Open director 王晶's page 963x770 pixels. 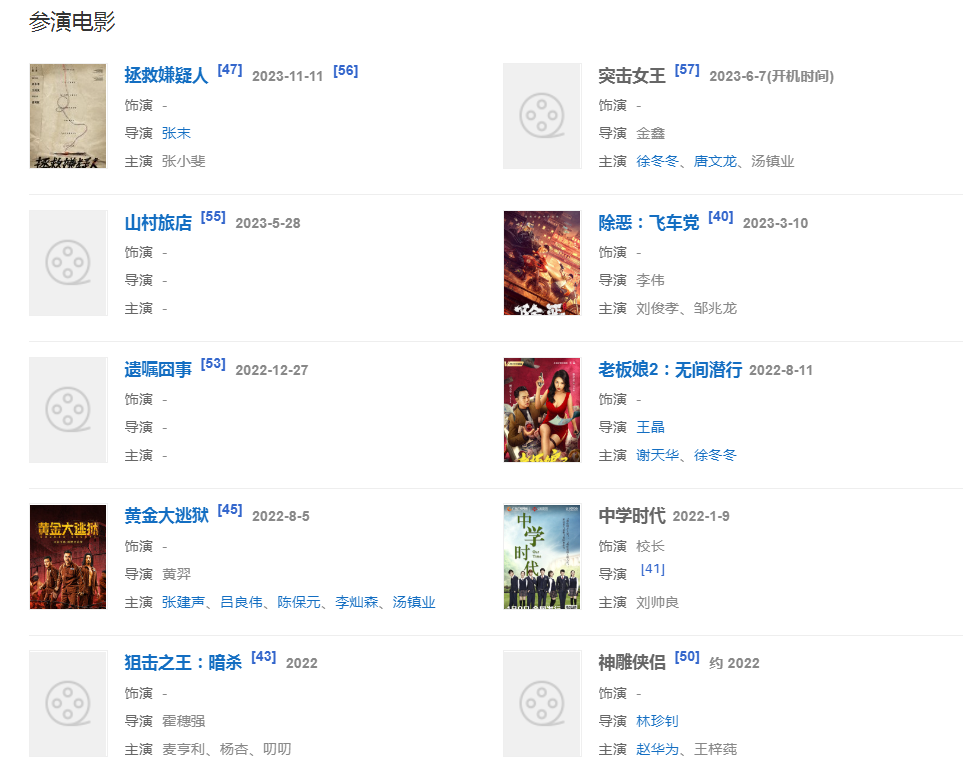[650, 427]
